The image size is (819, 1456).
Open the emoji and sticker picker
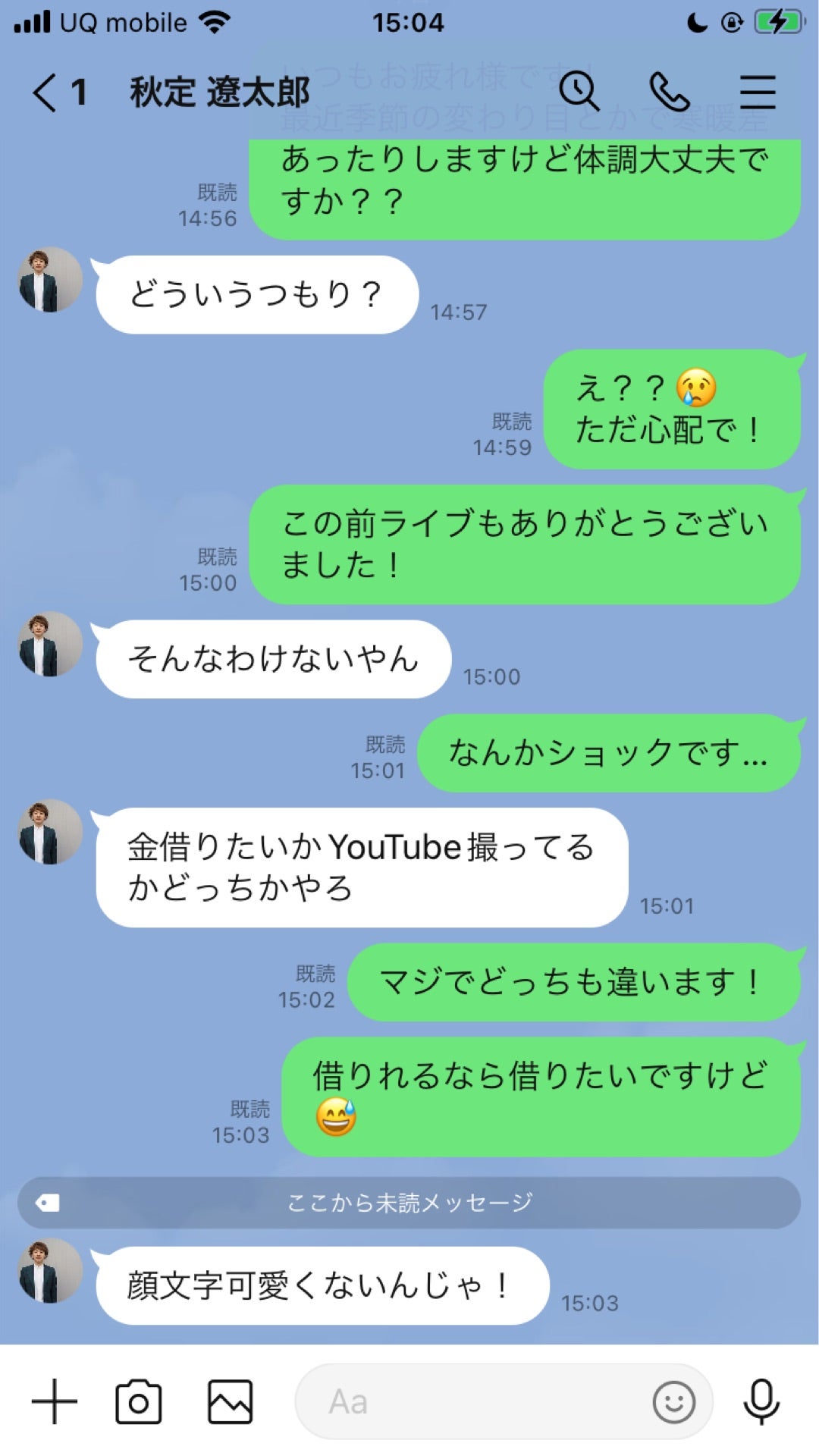point(673,1401)
